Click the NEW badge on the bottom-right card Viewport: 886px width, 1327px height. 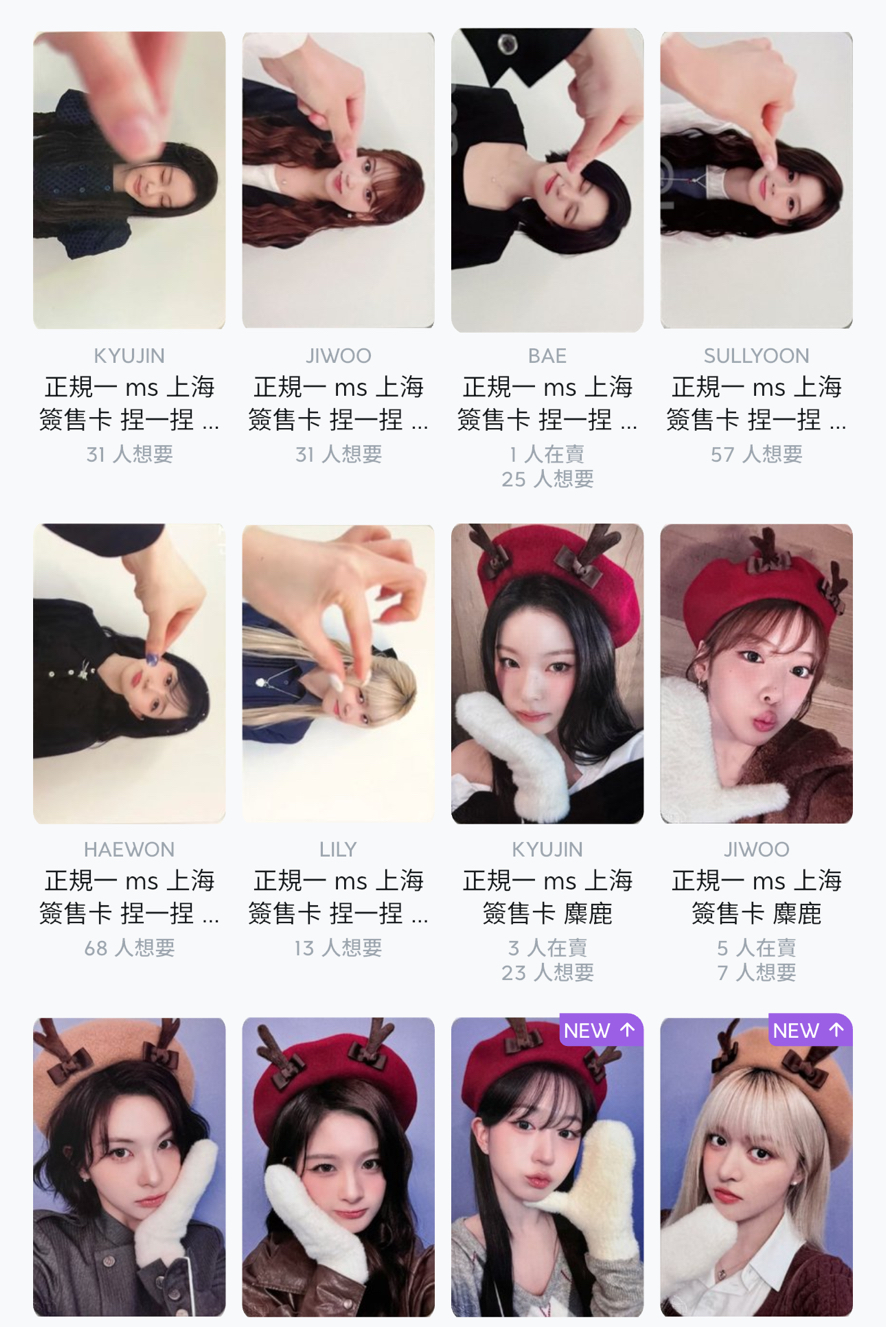pyautogui.click(x=810, y=1029)
